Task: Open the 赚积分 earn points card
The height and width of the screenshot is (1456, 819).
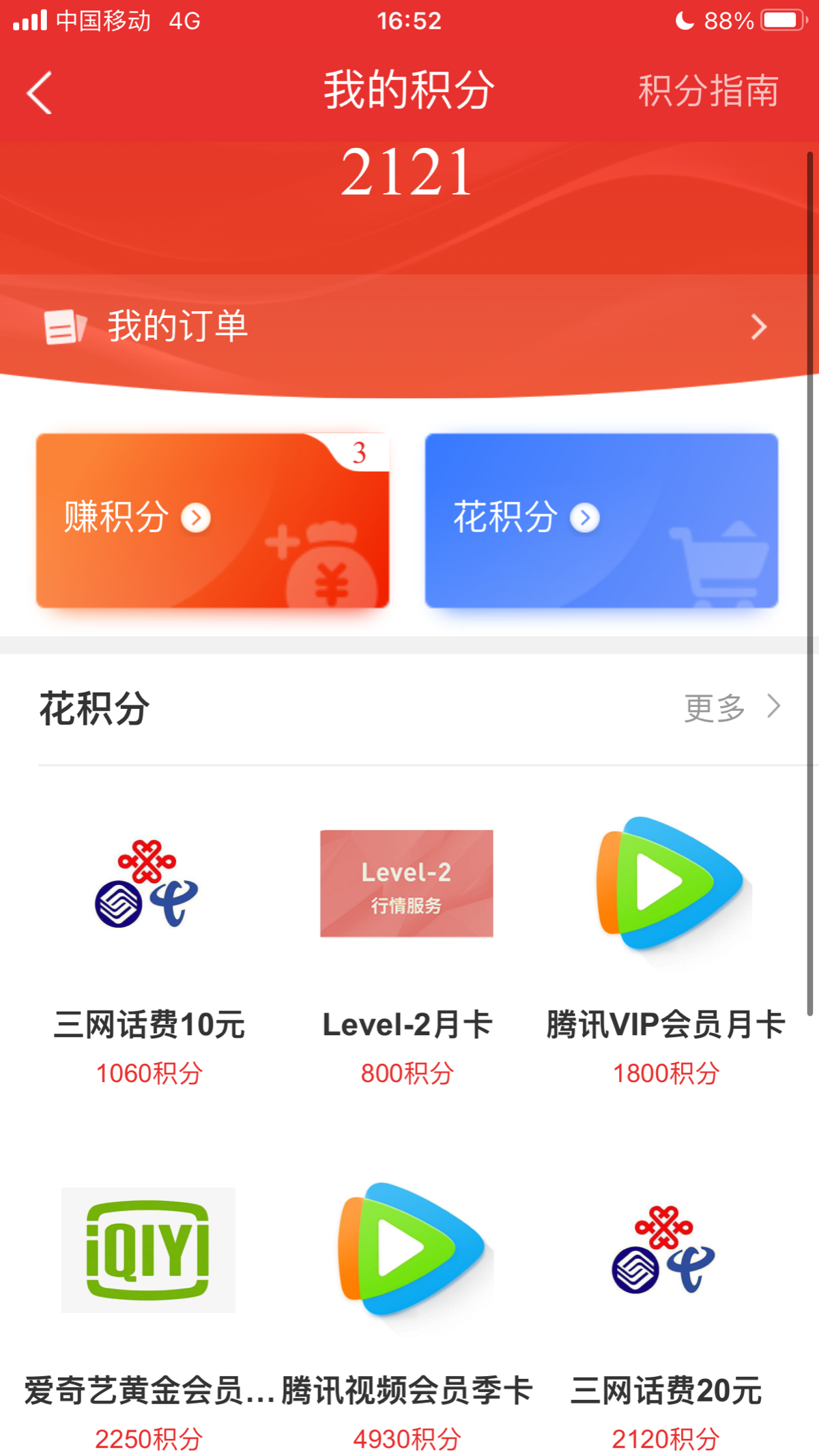Action: click(x=212, y=520)
